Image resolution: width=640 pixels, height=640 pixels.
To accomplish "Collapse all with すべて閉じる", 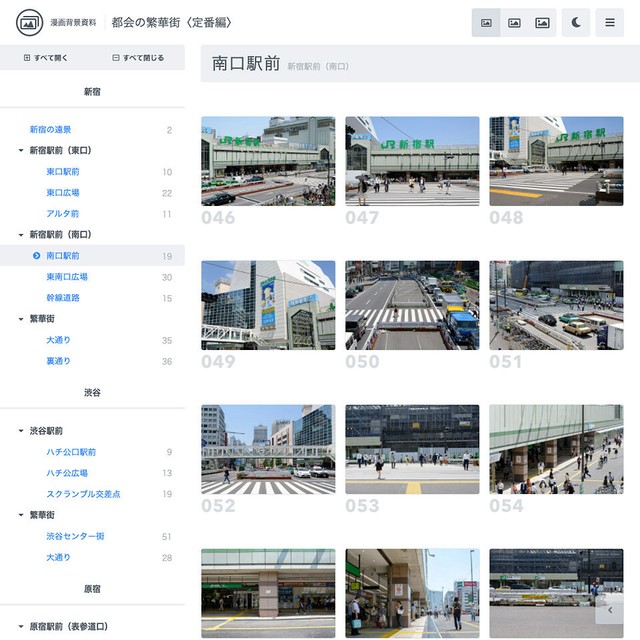I will [x=138, y=58].
